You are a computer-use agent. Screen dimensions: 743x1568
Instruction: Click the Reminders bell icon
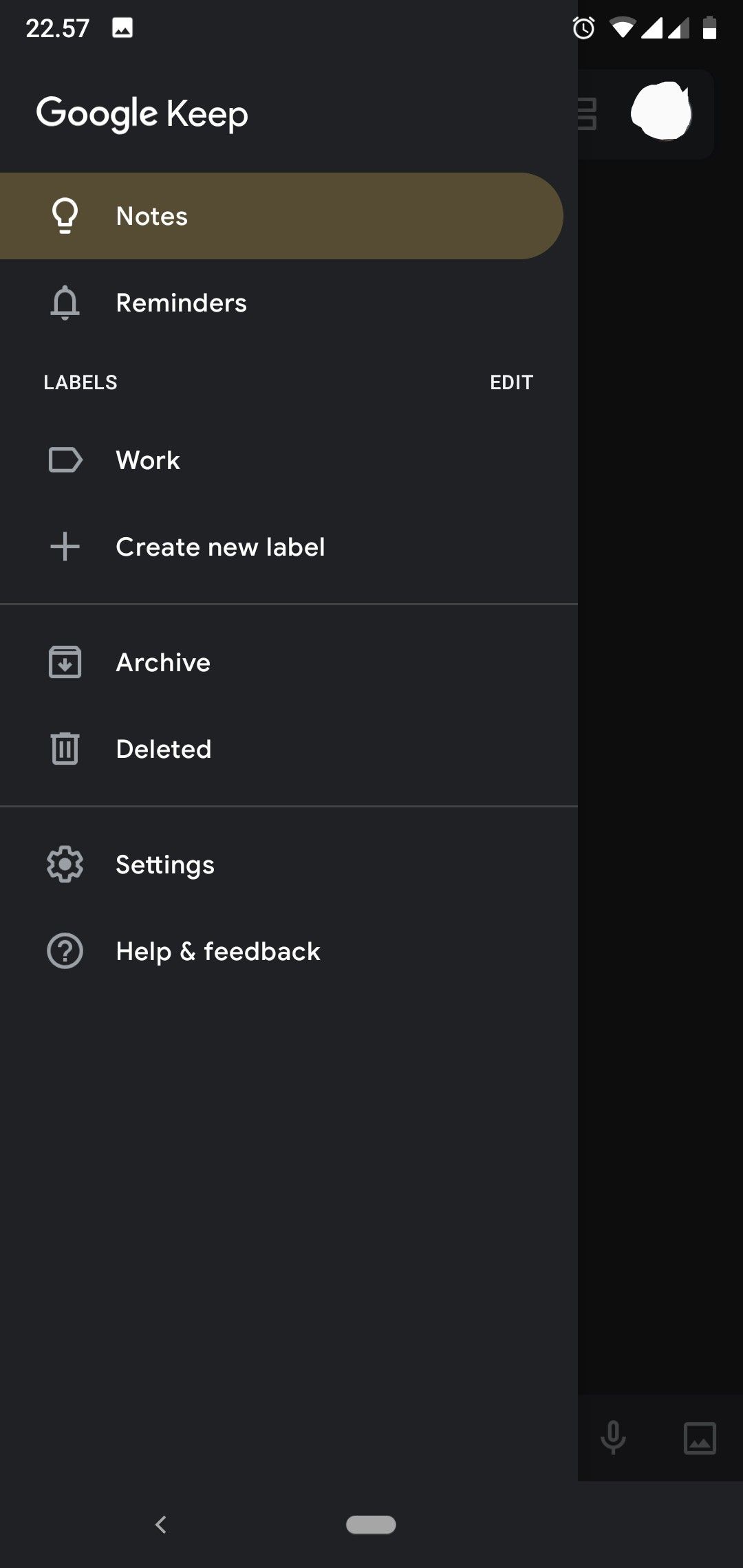click(x=65, y=303)
